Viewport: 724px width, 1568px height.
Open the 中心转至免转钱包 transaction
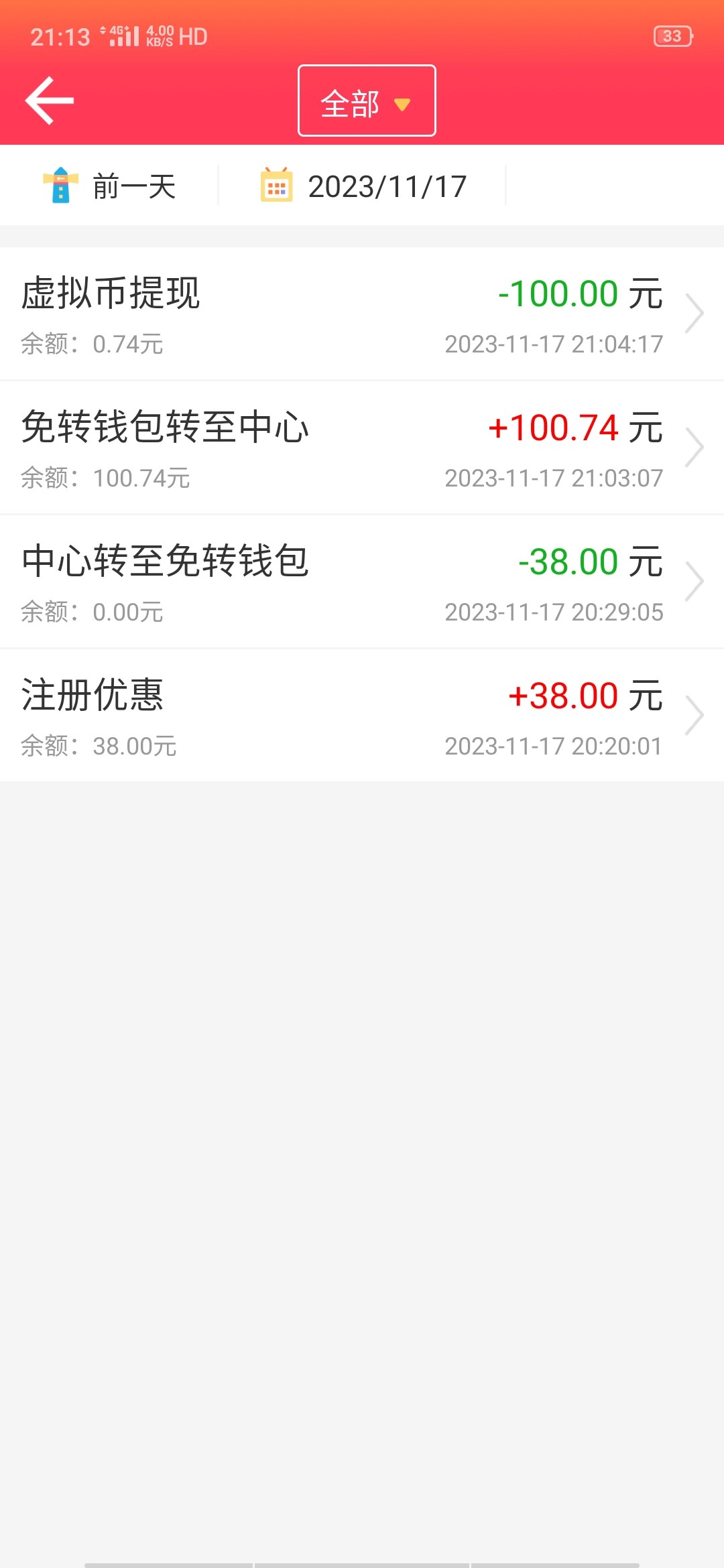coord(362,582)
